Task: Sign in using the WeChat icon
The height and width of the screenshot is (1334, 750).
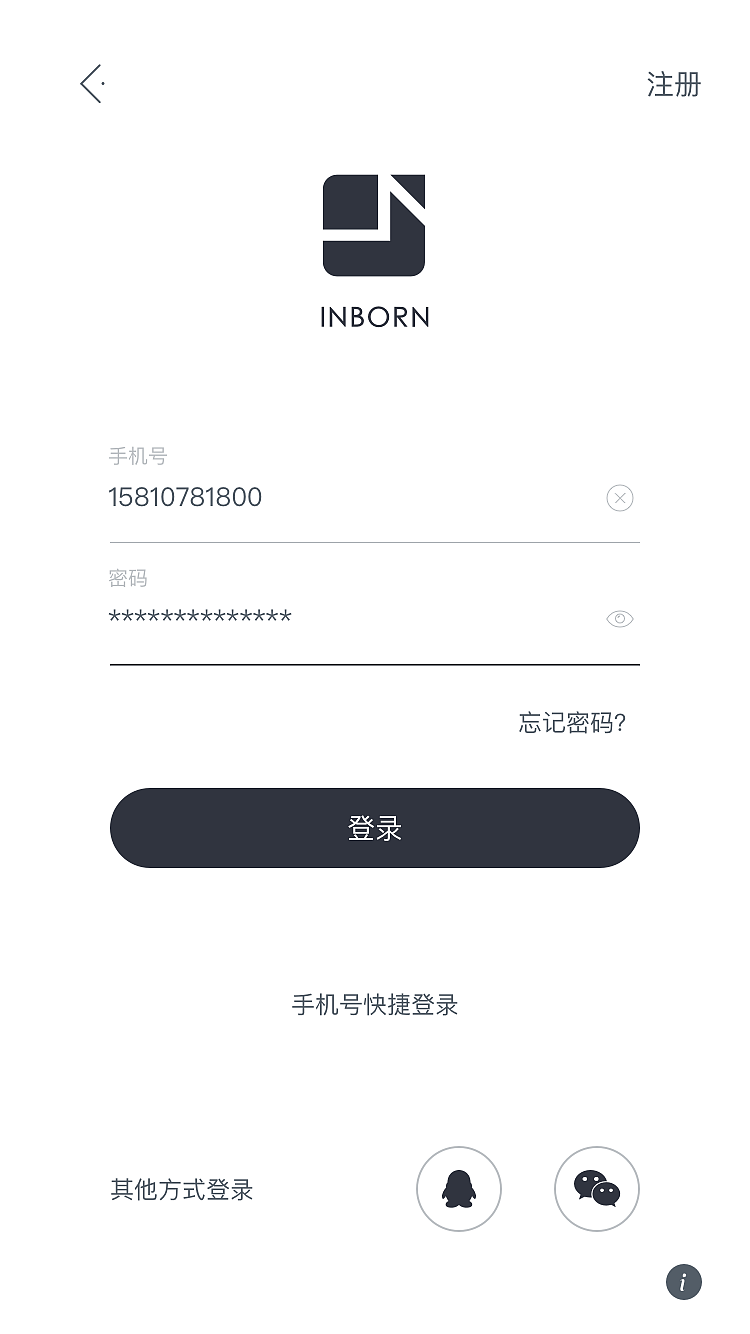Action: pos(597,1189)
